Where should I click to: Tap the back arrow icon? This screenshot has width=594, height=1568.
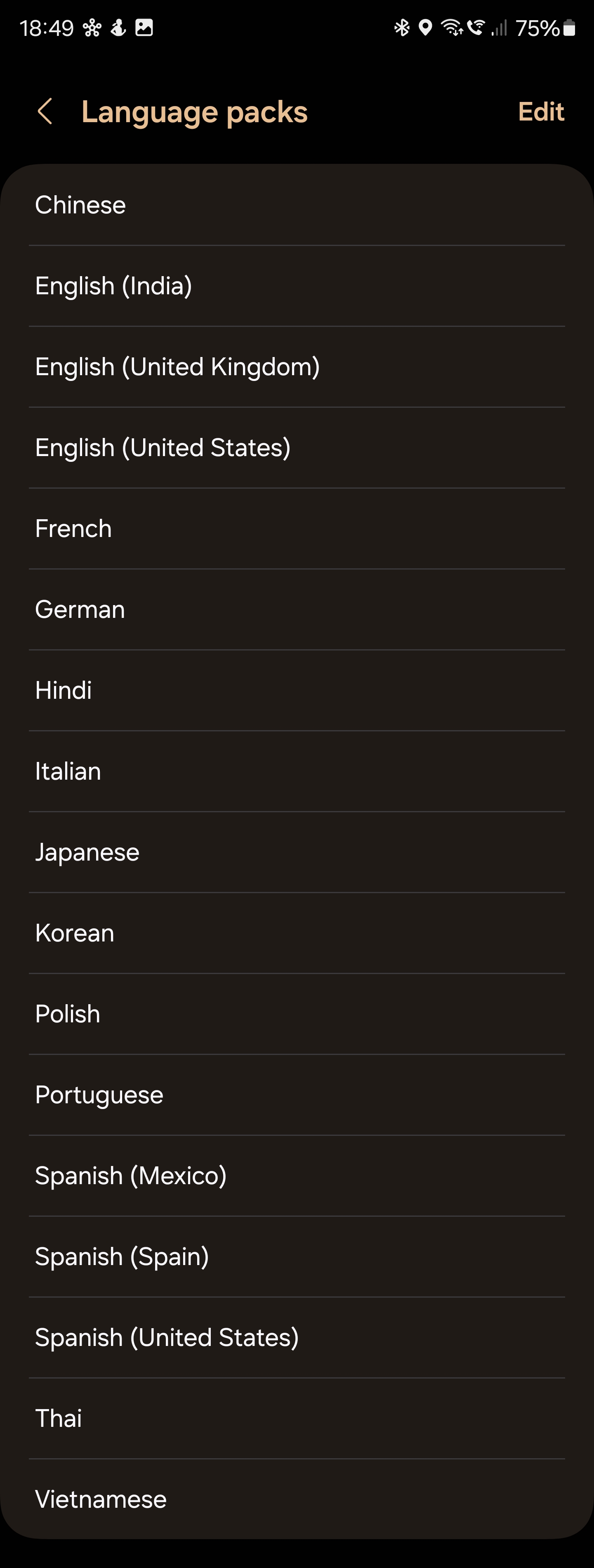[x=45, y=111]
